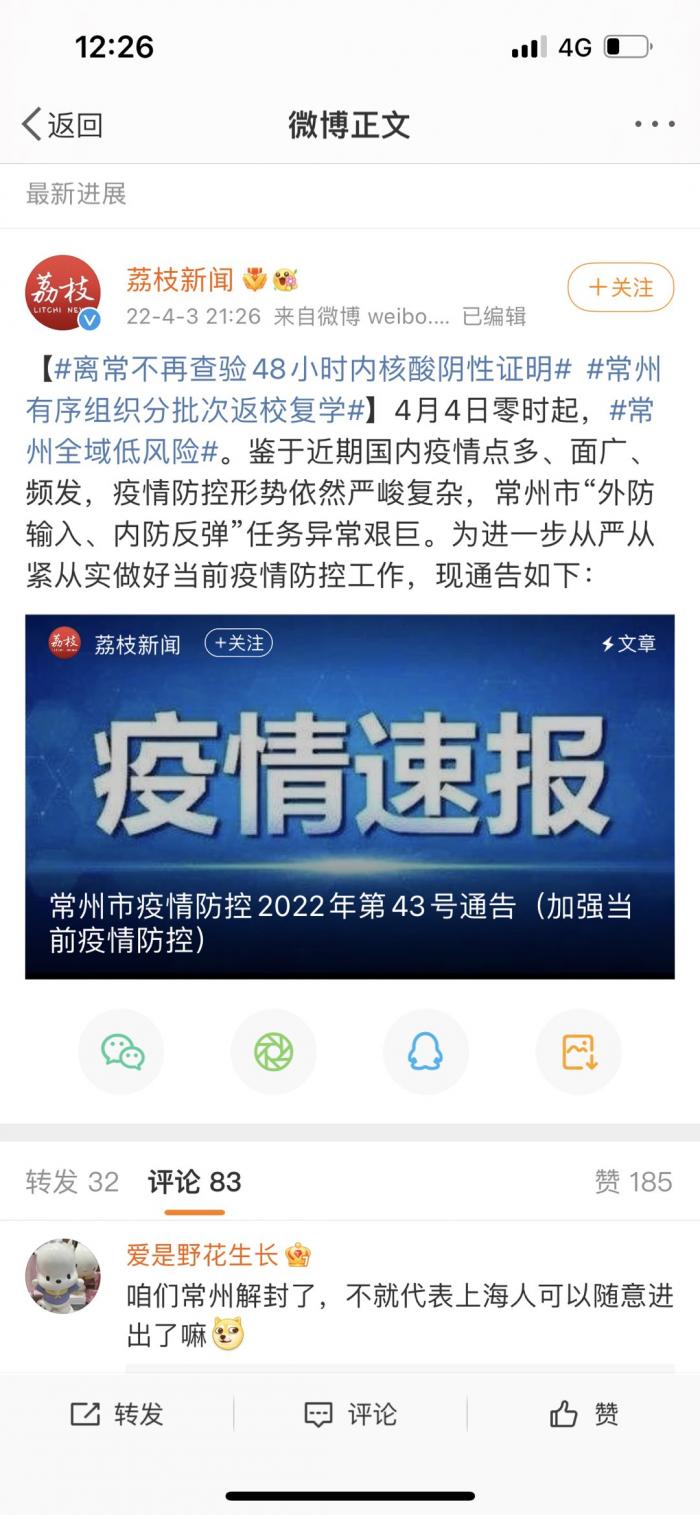Share post to WeChat
This screenshot has height=1515, width=700.
coord(122,1051)
